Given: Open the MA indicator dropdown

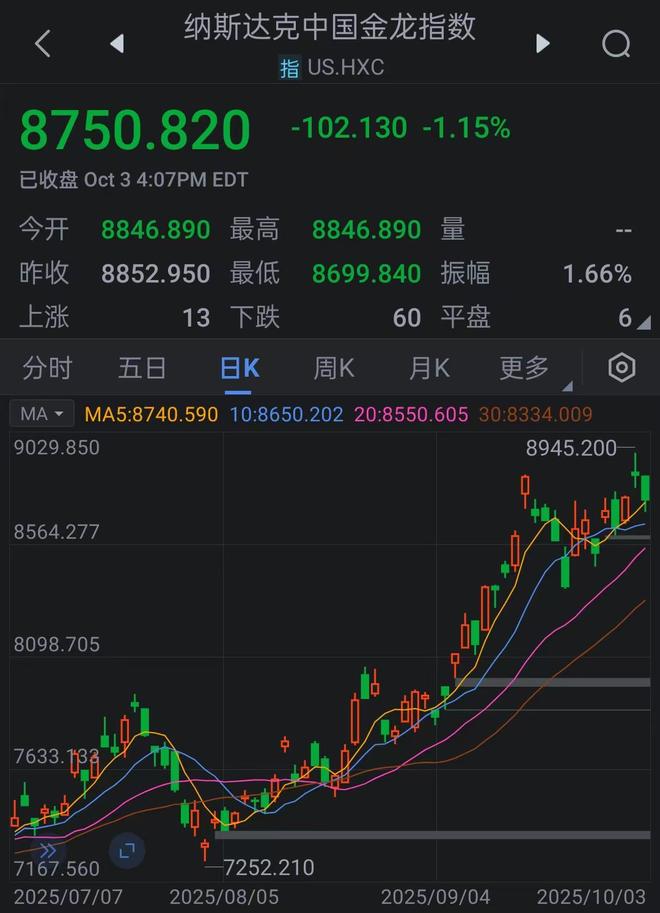Looking at the screenshot, I should coord(43,414).
